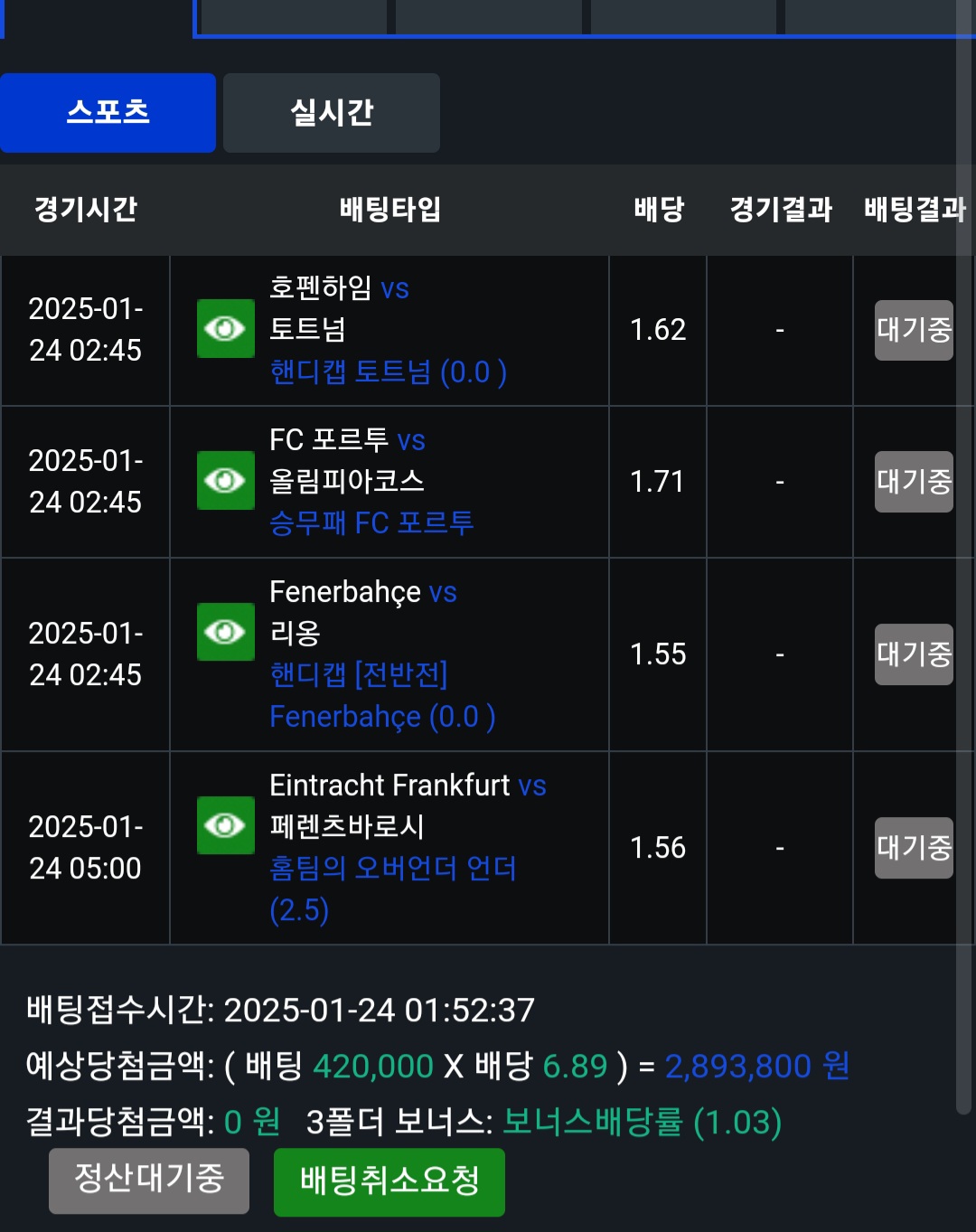The image size is (976, 1232).
Task: Switch to the 스포츠 tab
Action: click(108, 113)
